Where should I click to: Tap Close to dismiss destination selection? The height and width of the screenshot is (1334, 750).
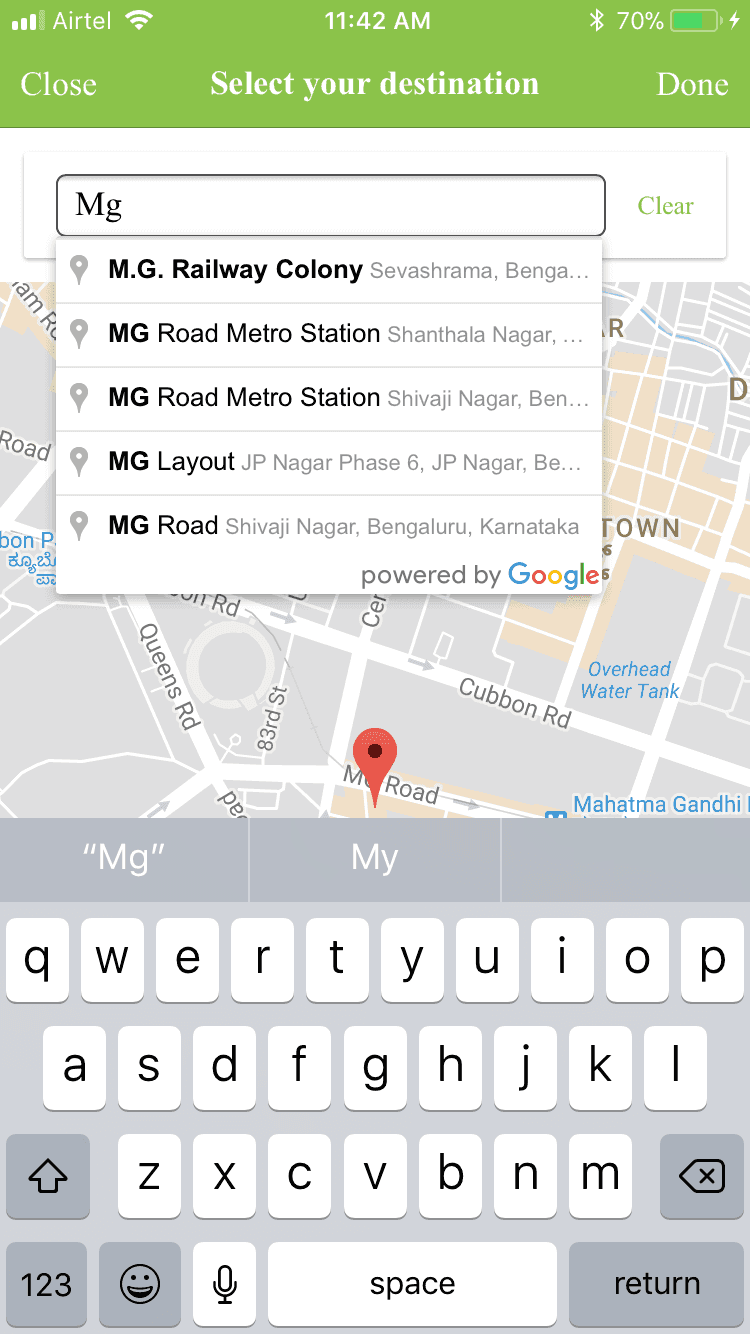click(x=58, y=85)
